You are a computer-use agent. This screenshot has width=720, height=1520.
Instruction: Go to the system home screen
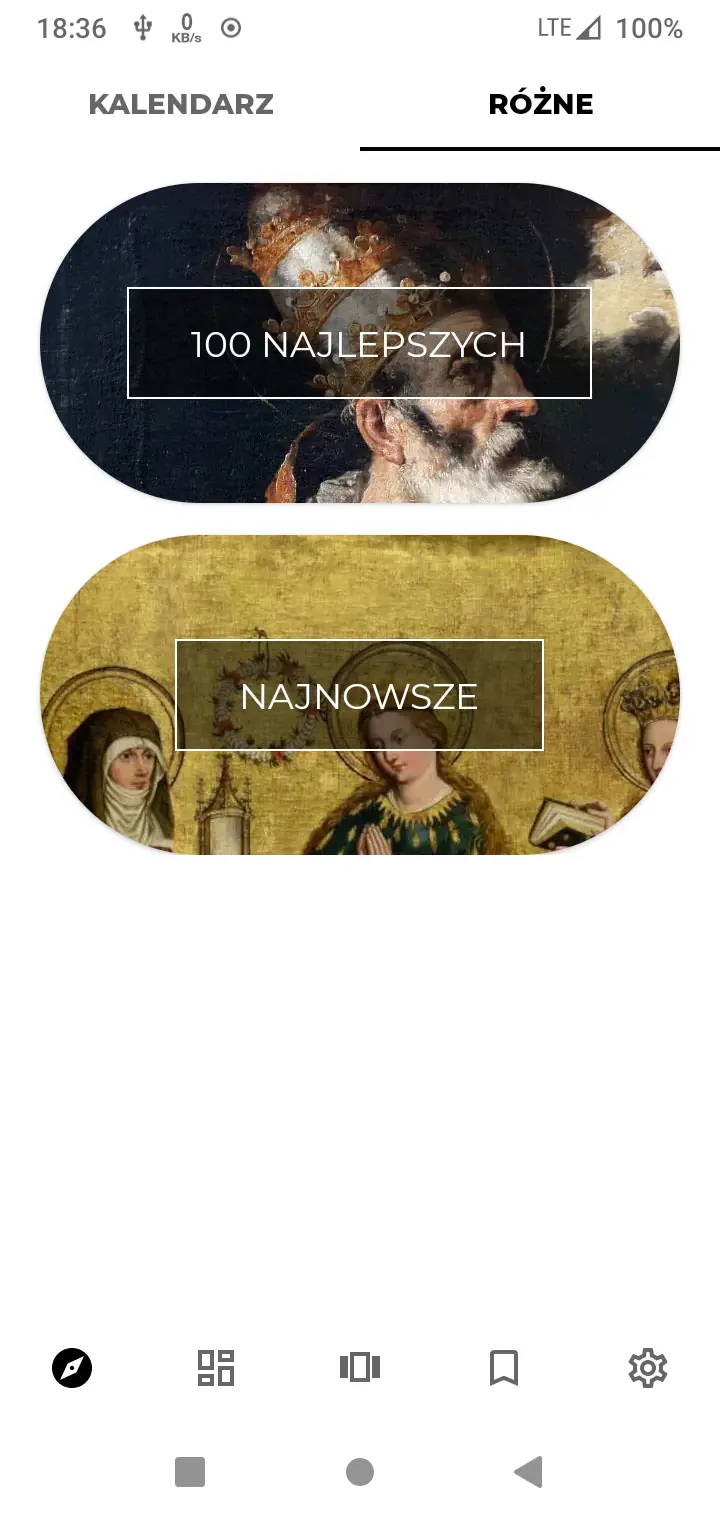(360, 1472)
